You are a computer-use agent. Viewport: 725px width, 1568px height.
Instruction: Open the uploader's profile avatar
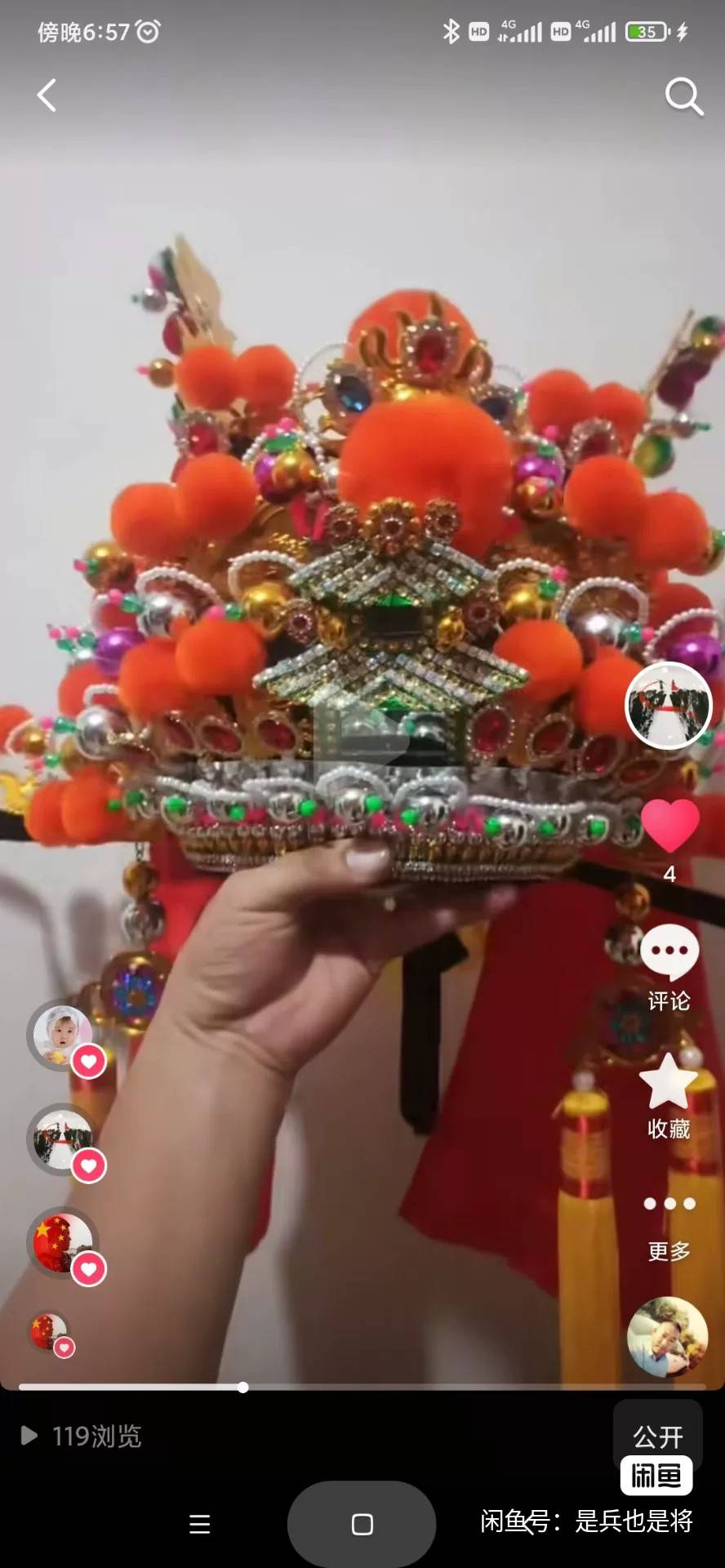[669, 706]
